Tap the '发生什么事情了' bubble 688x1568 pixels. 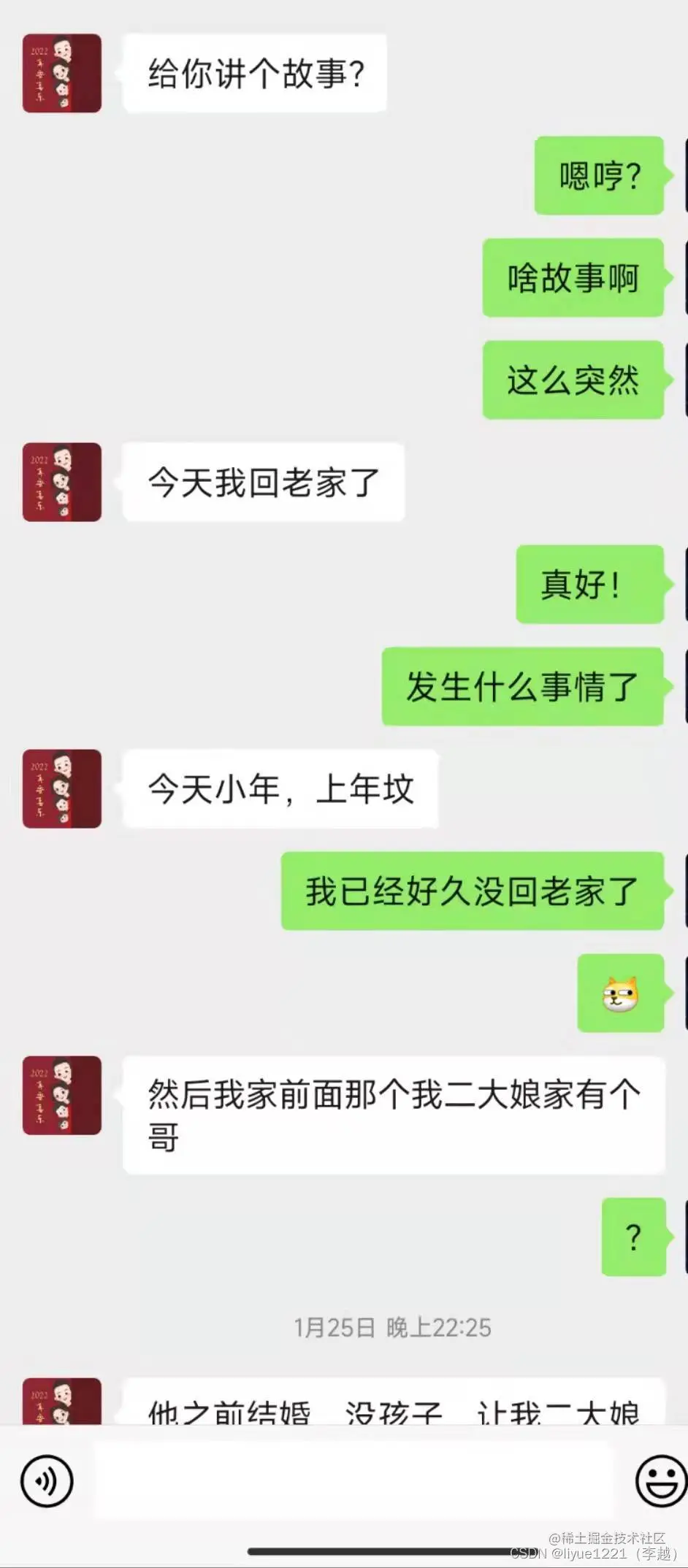(x=523, y=686)
